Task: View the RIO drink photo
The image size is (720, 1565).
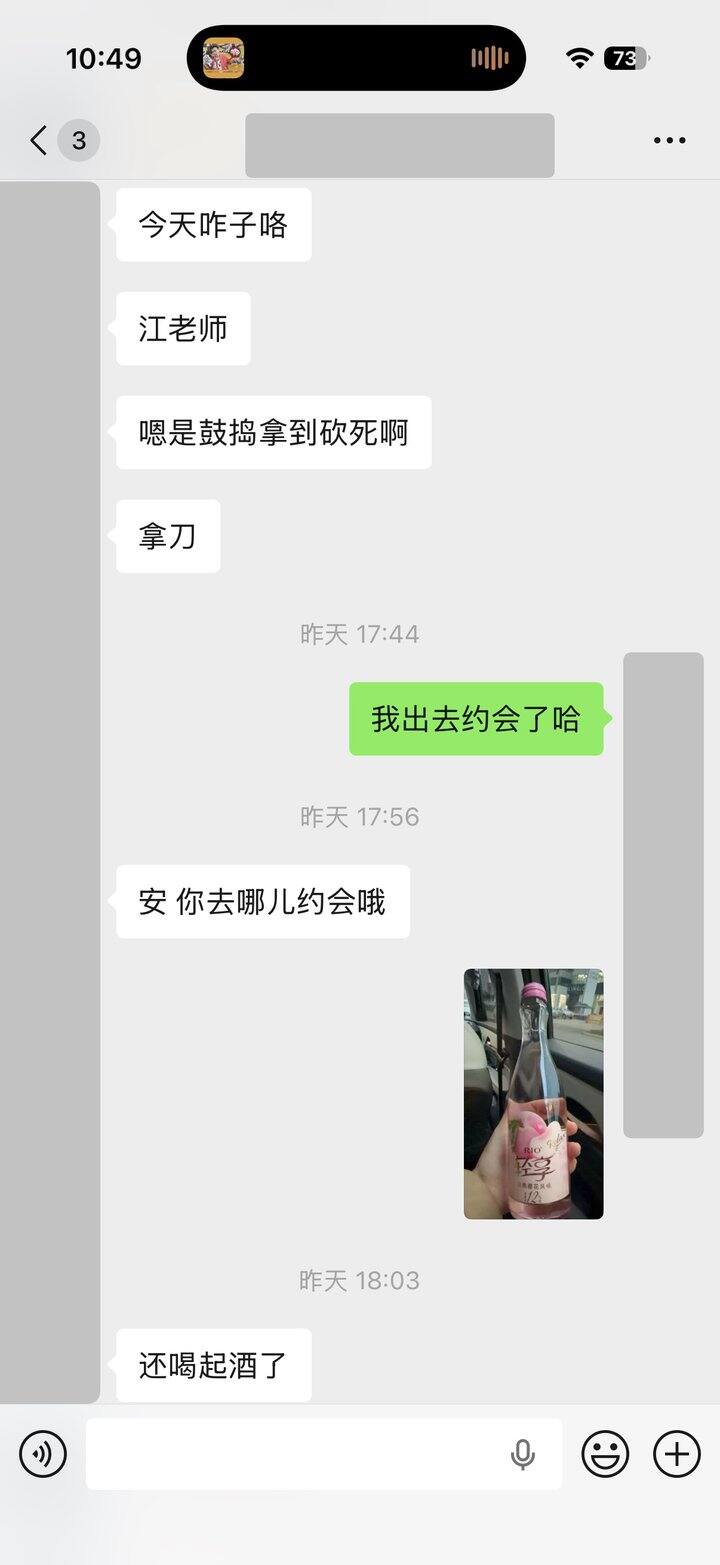Action: [x=533, y=1092]
